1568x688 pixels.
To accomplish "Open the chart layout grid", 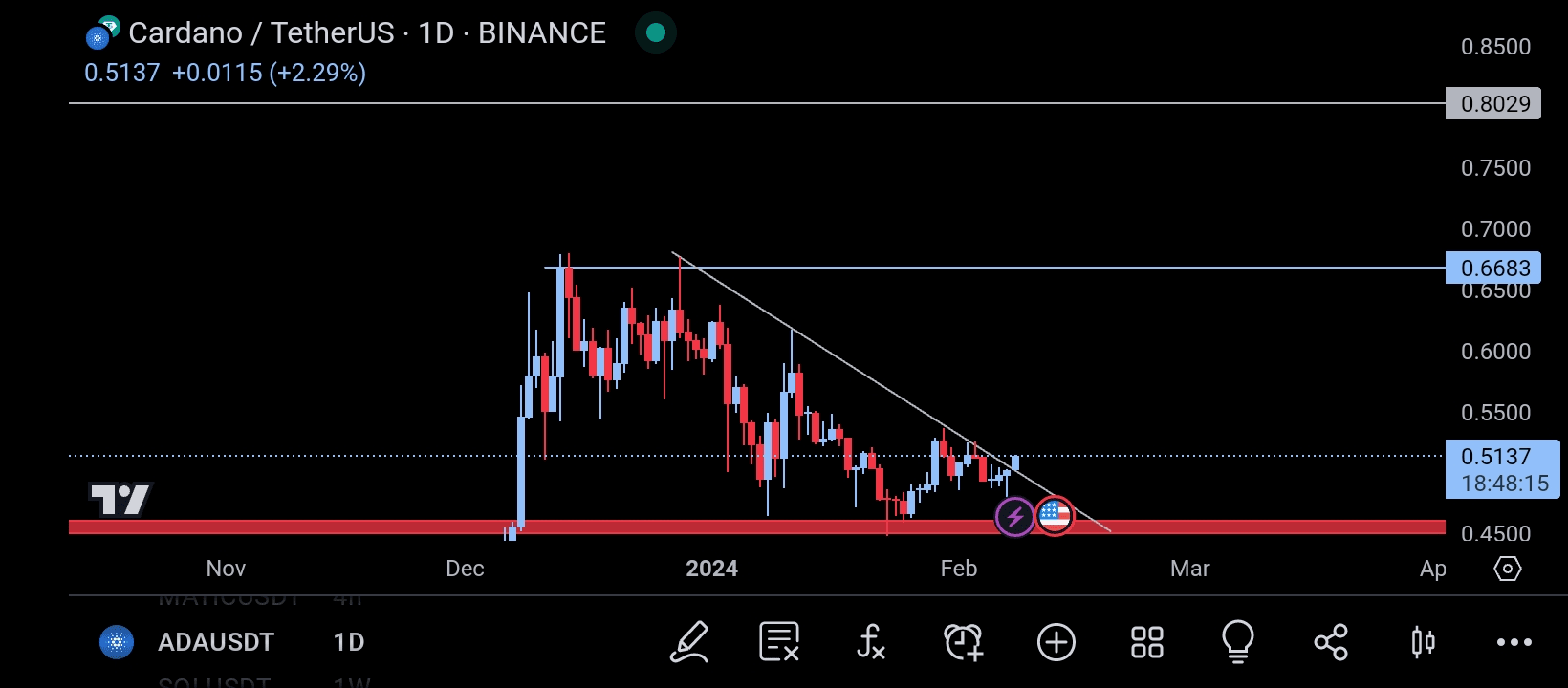I will 1146,642.
